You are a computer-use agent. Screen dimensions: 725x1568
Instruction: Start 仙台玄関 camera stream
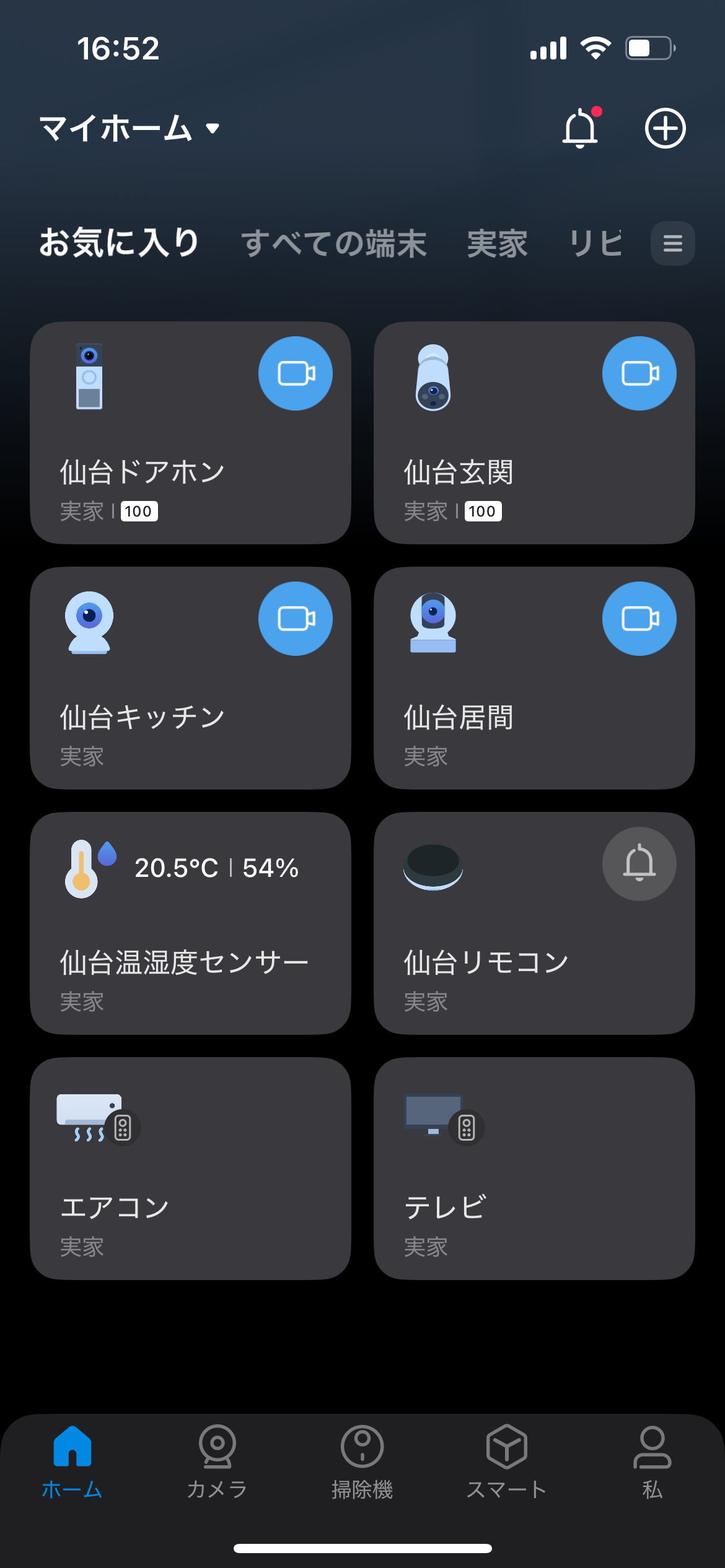click(639, 374)
